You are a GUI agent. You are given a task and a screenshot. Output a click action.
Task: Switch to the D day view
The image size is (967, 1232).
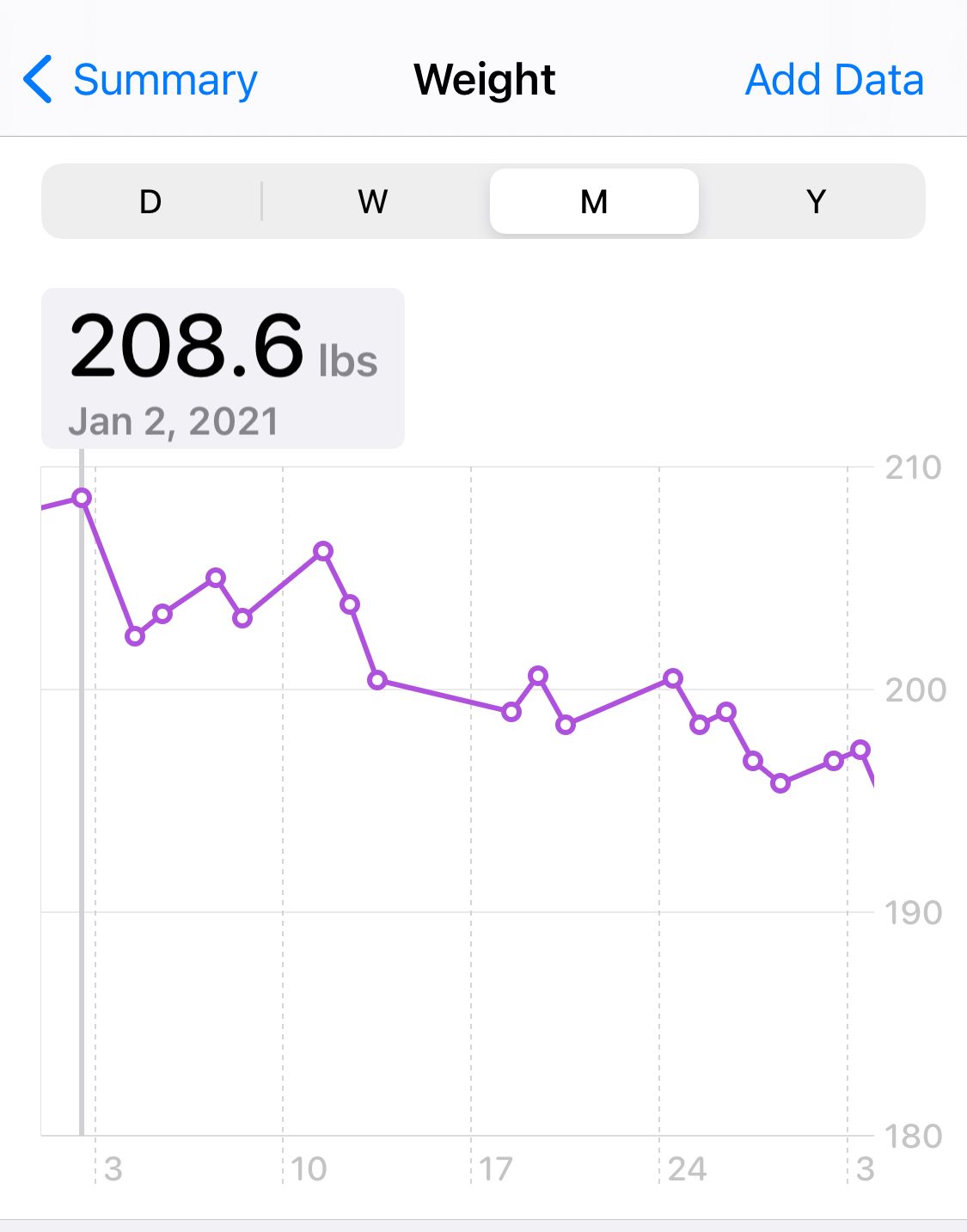tap(150, 202)
